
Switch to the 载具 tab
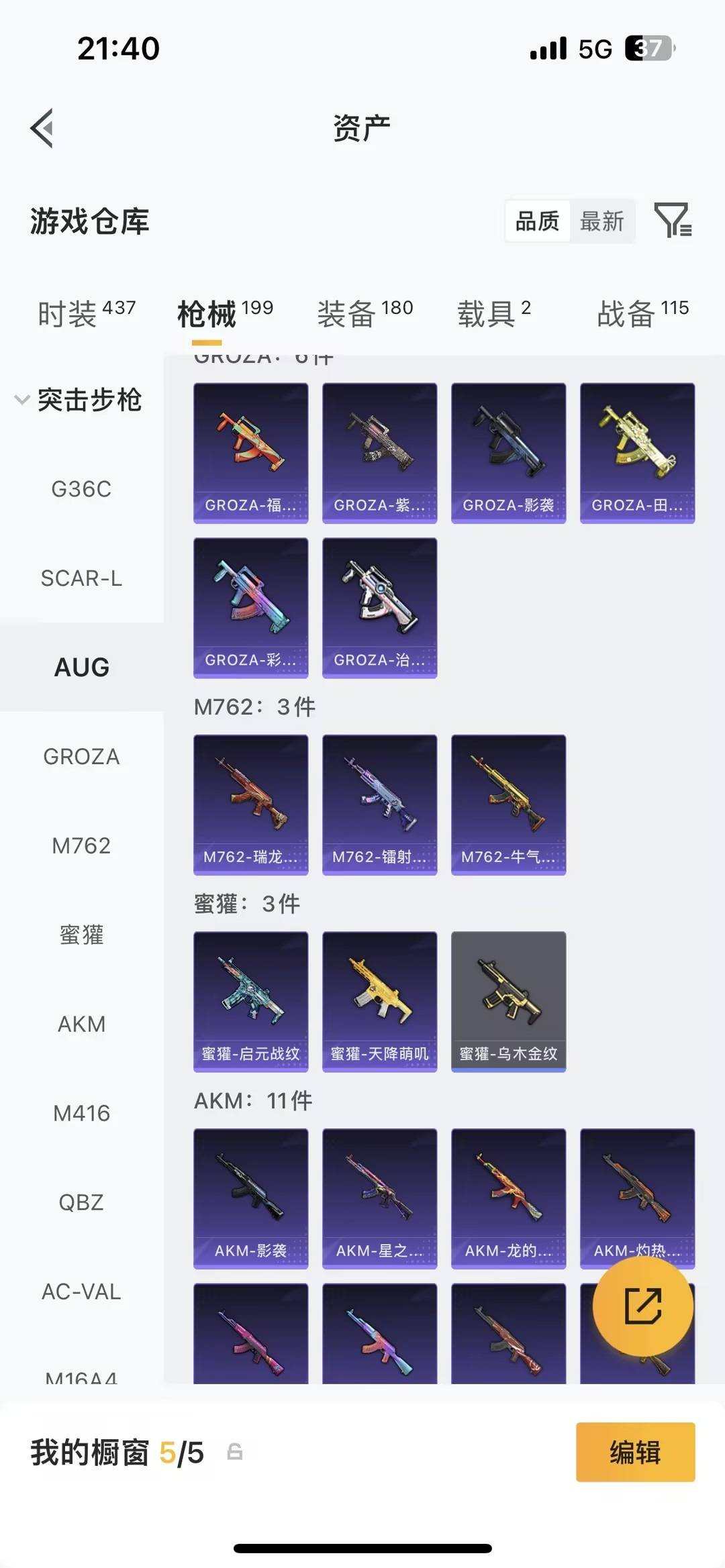tap(493, 313)
